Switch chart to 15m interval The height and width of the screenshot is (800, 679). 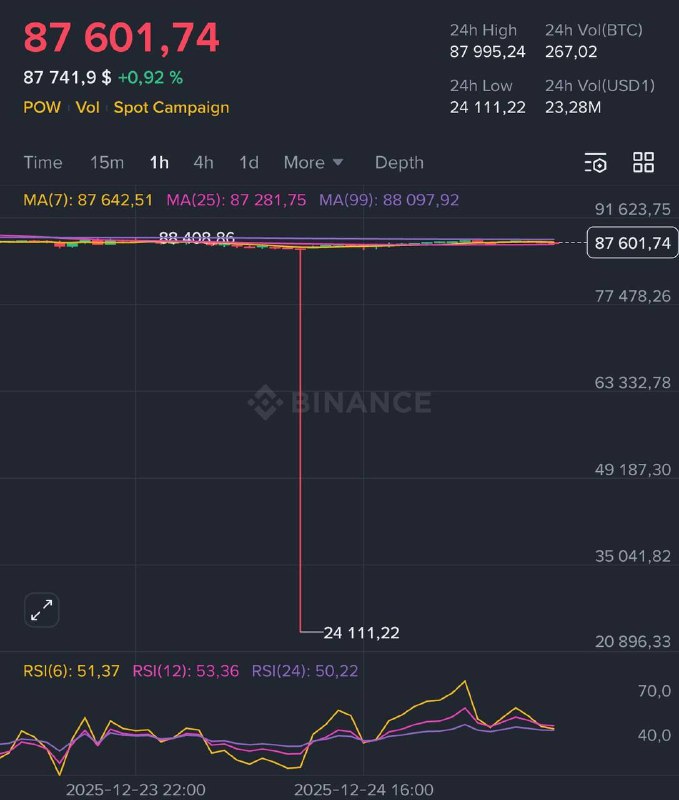[107, 162]
